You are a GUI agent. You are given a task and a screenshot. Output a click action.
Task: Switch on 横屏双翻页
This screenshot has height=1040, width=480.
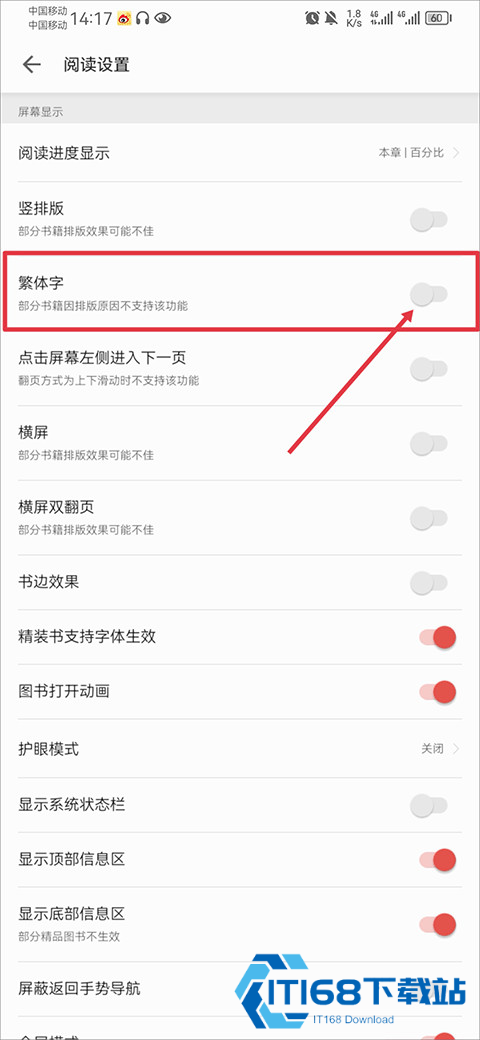(429, 518)
